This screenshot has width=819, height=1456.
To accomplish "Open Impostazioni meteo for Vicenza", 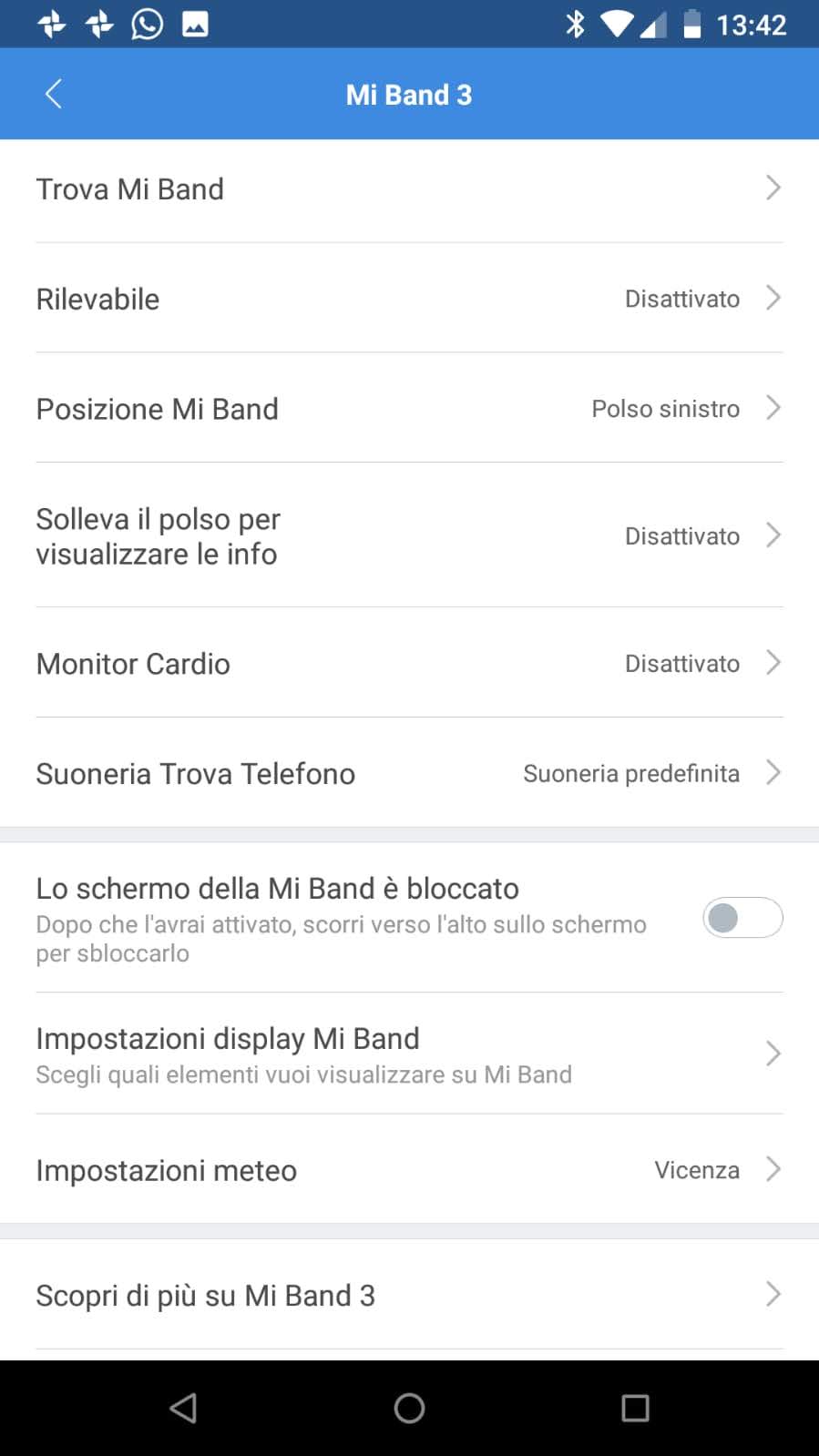I will [x=409, y=1170].
